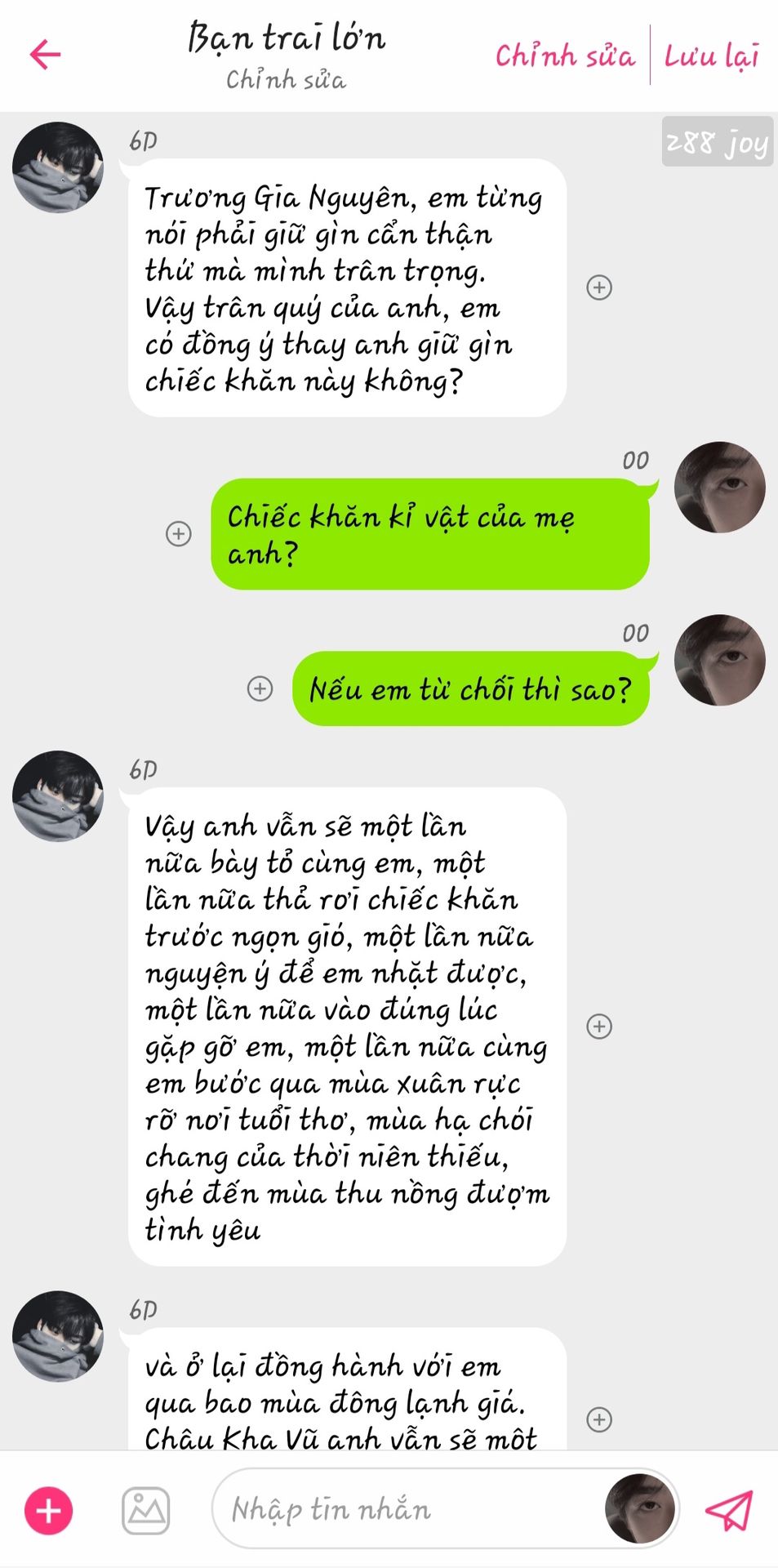Viewport: 778px width, 1568px height.
Task: Tap the 288 joy badge
Action: [717, 143]
